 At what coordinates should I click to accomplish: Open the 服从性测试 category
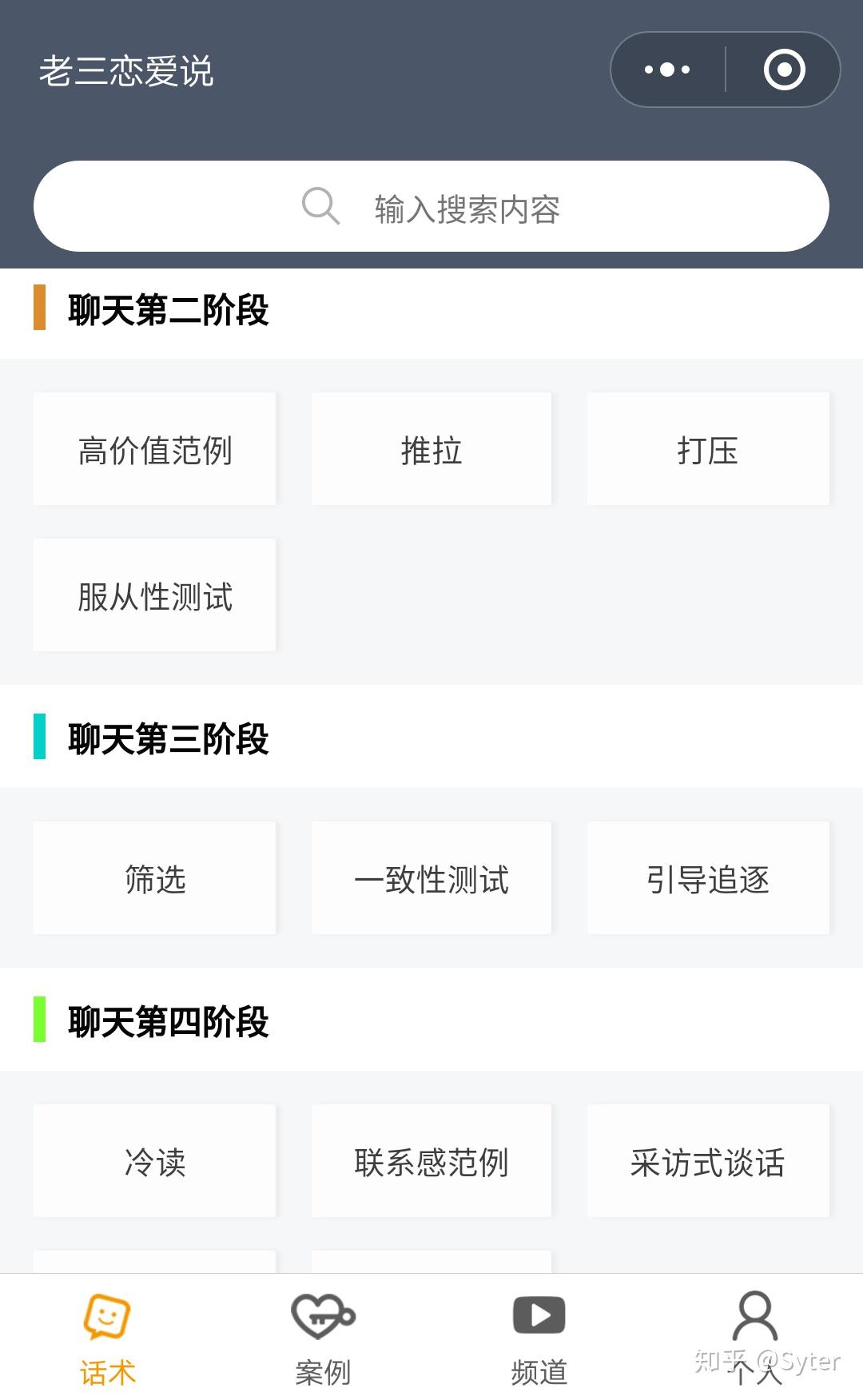point(155,595)
